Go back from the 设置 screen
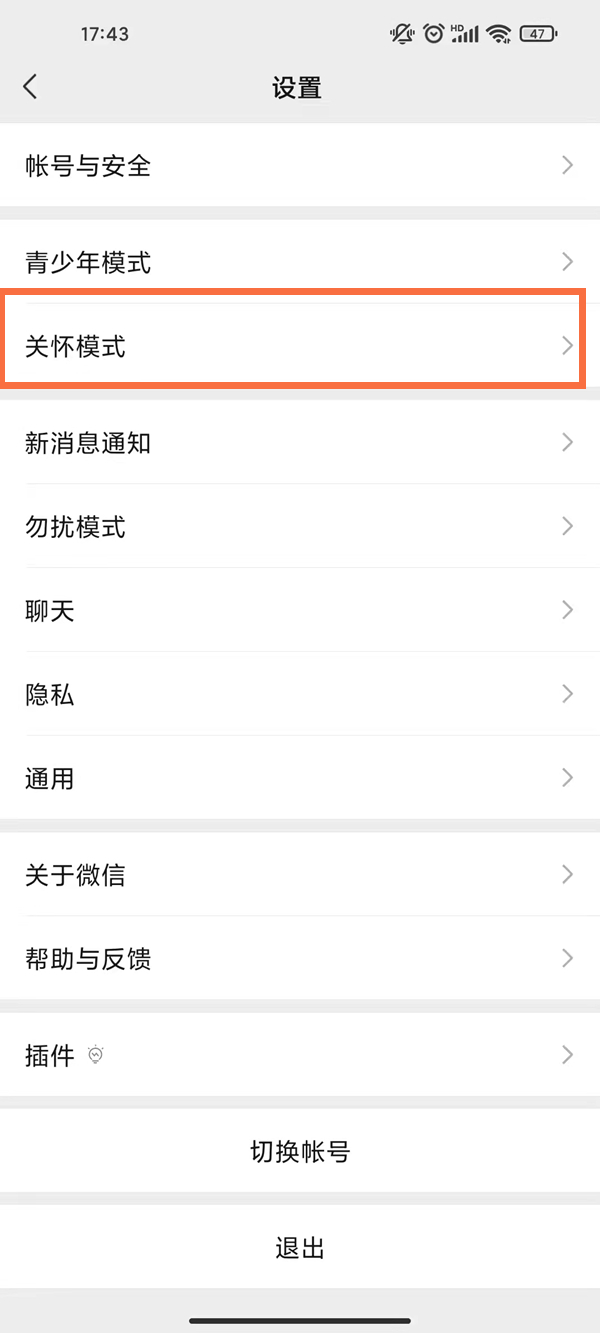600x1333 pixels. [x=30, y=87]
